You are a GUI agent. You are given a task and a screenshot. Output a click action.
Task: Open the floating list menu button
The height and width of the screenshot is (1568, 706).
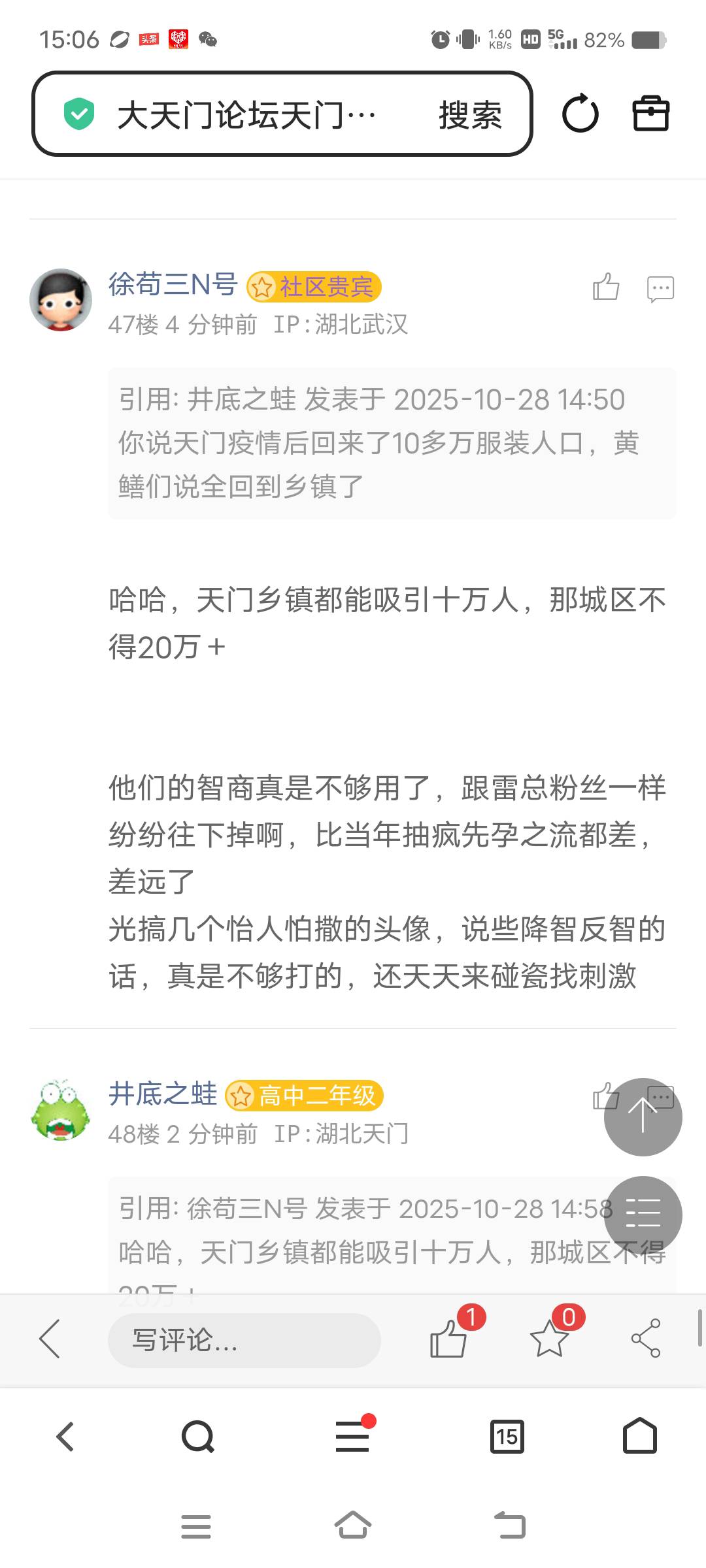coord(643,1215)
